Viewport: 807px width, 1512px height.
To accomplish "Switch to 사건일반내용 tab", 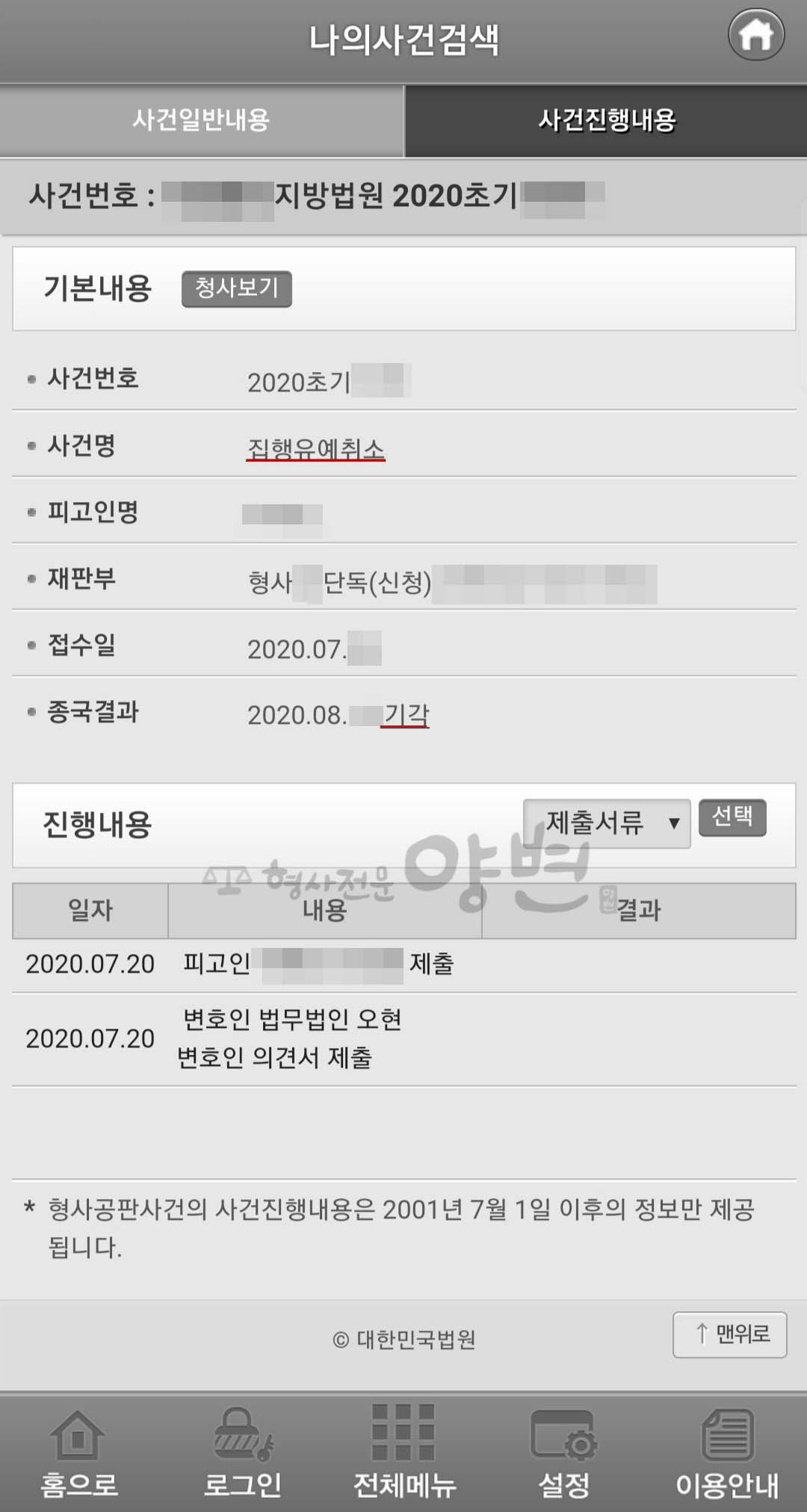I will [x=202, y=120].
